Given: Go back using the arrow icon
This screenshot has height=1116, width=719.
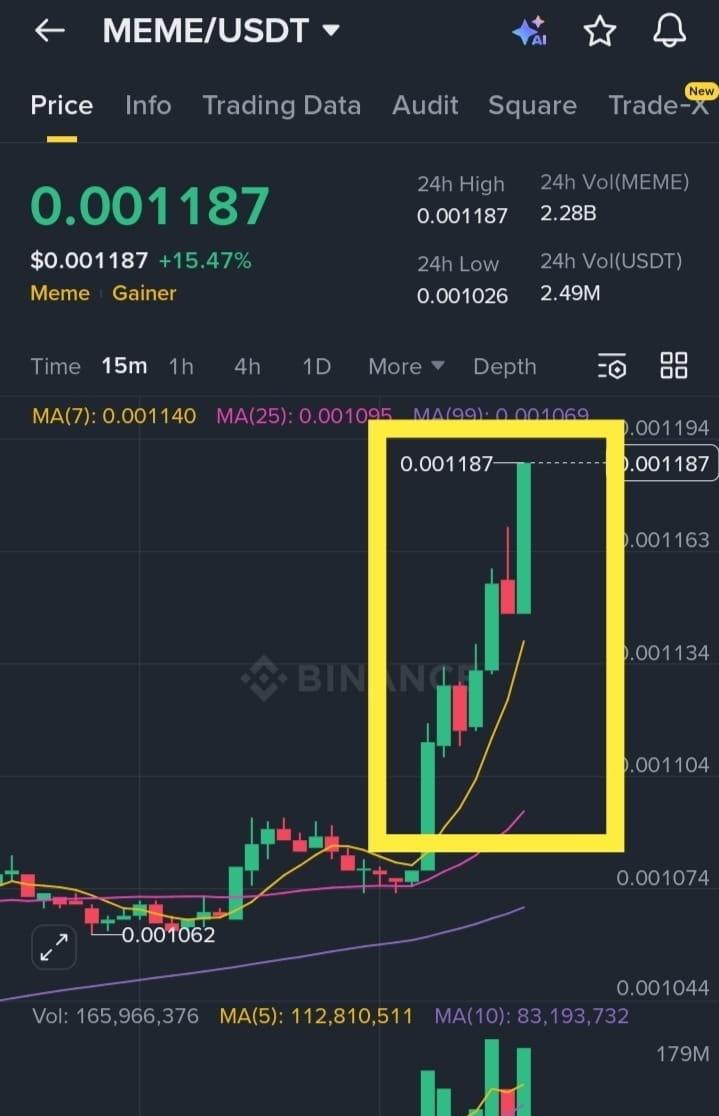Looking at the screenshot, I should coord(49,31).
